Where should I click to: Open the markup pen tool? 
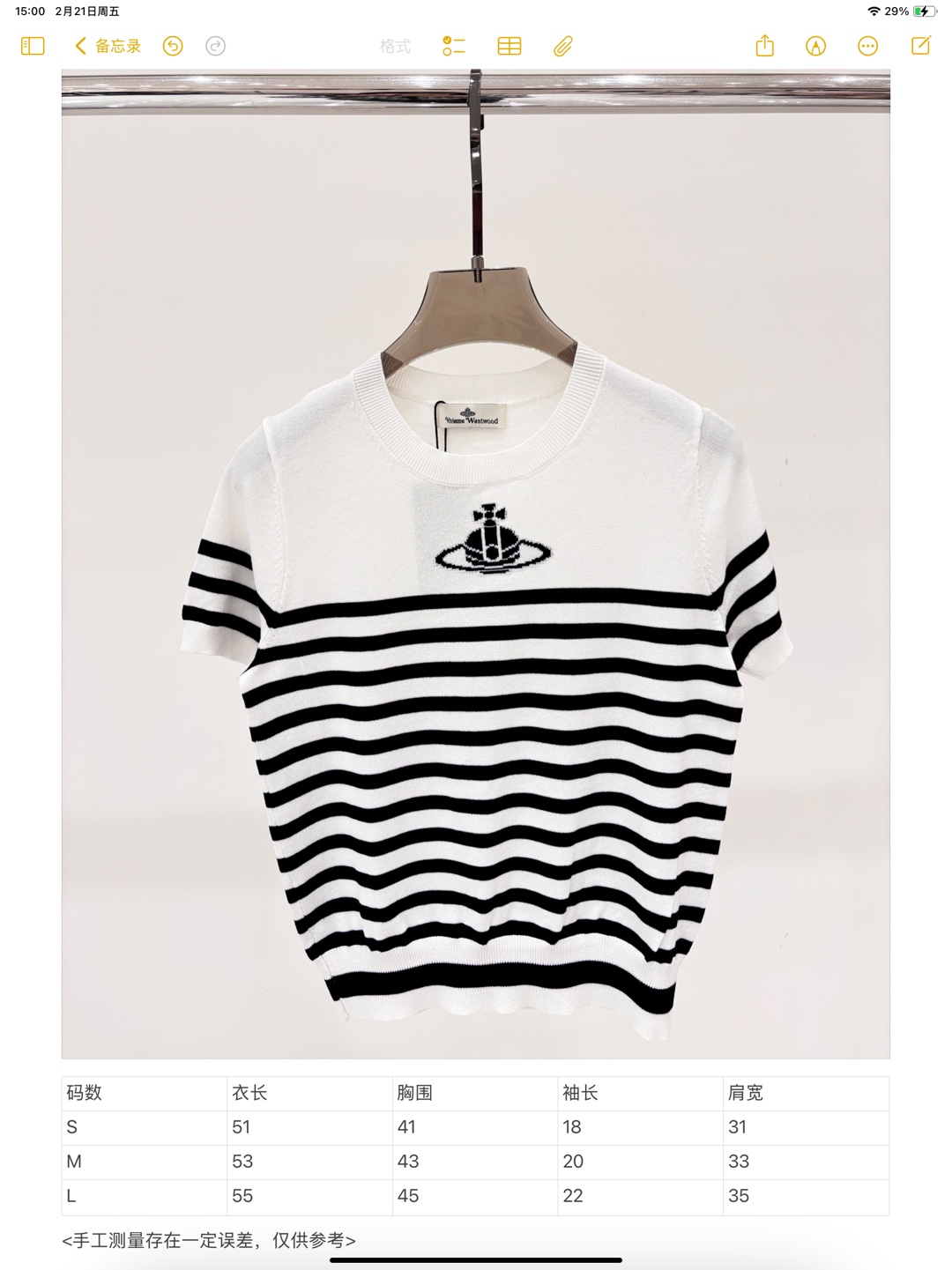pos(816,46)
